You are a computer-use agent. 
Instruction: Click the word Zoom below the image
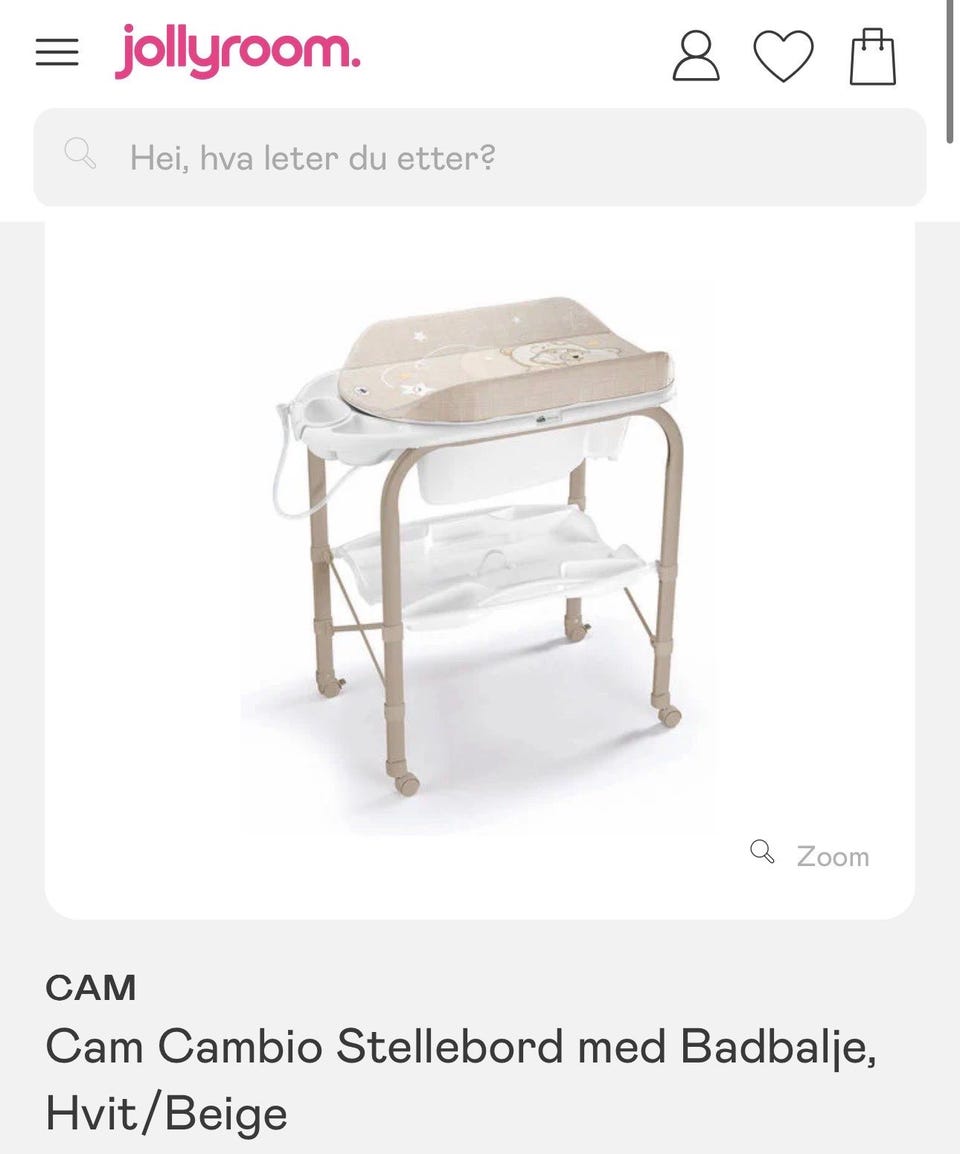(833, 855)
